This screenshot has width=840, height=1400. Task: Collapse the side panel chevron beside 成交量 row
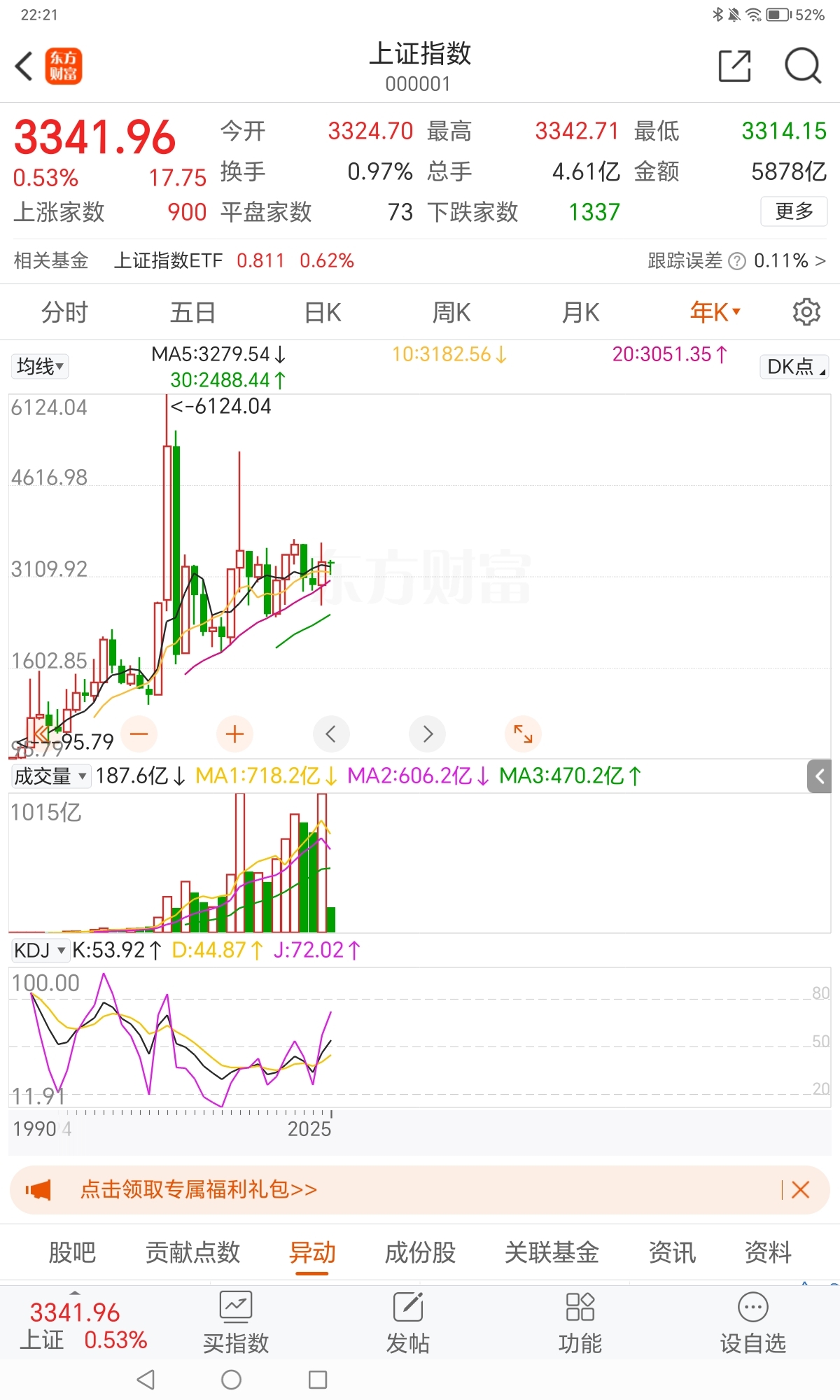820,776
